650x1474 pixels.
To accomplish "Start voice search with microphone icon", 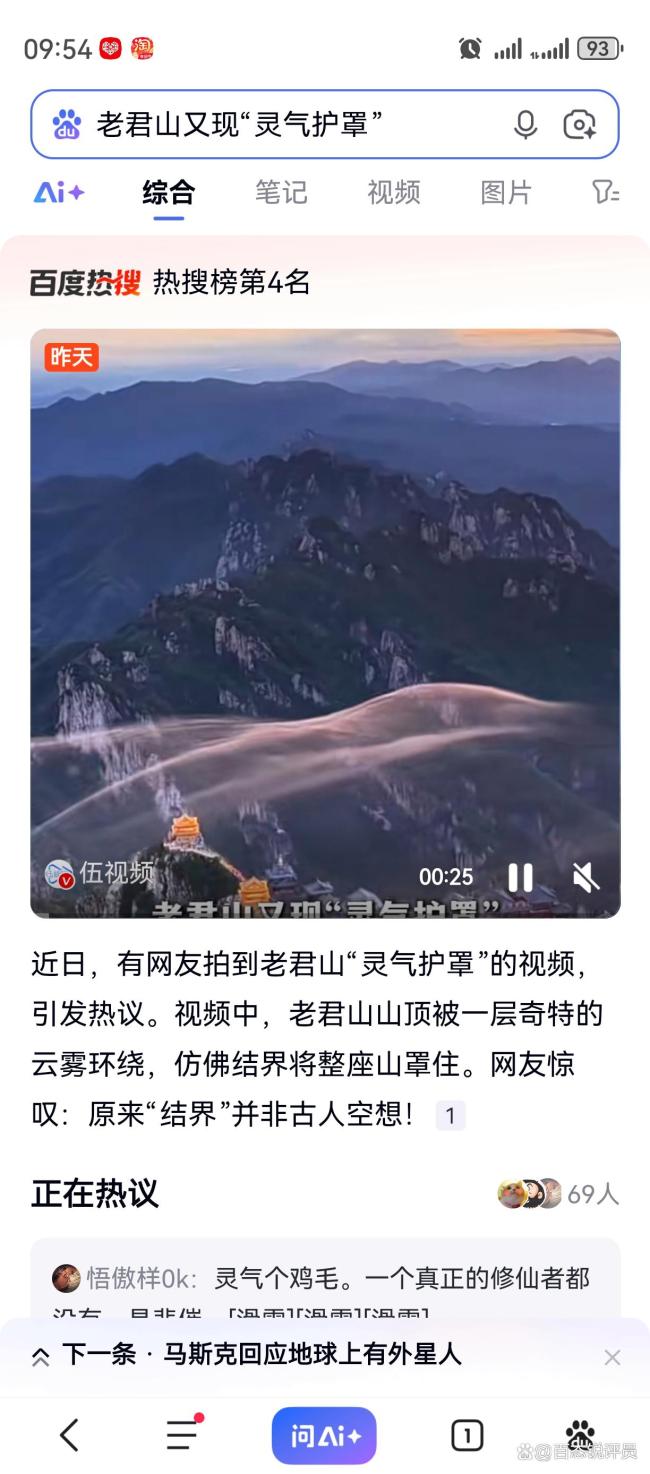I will click(525, 125).
